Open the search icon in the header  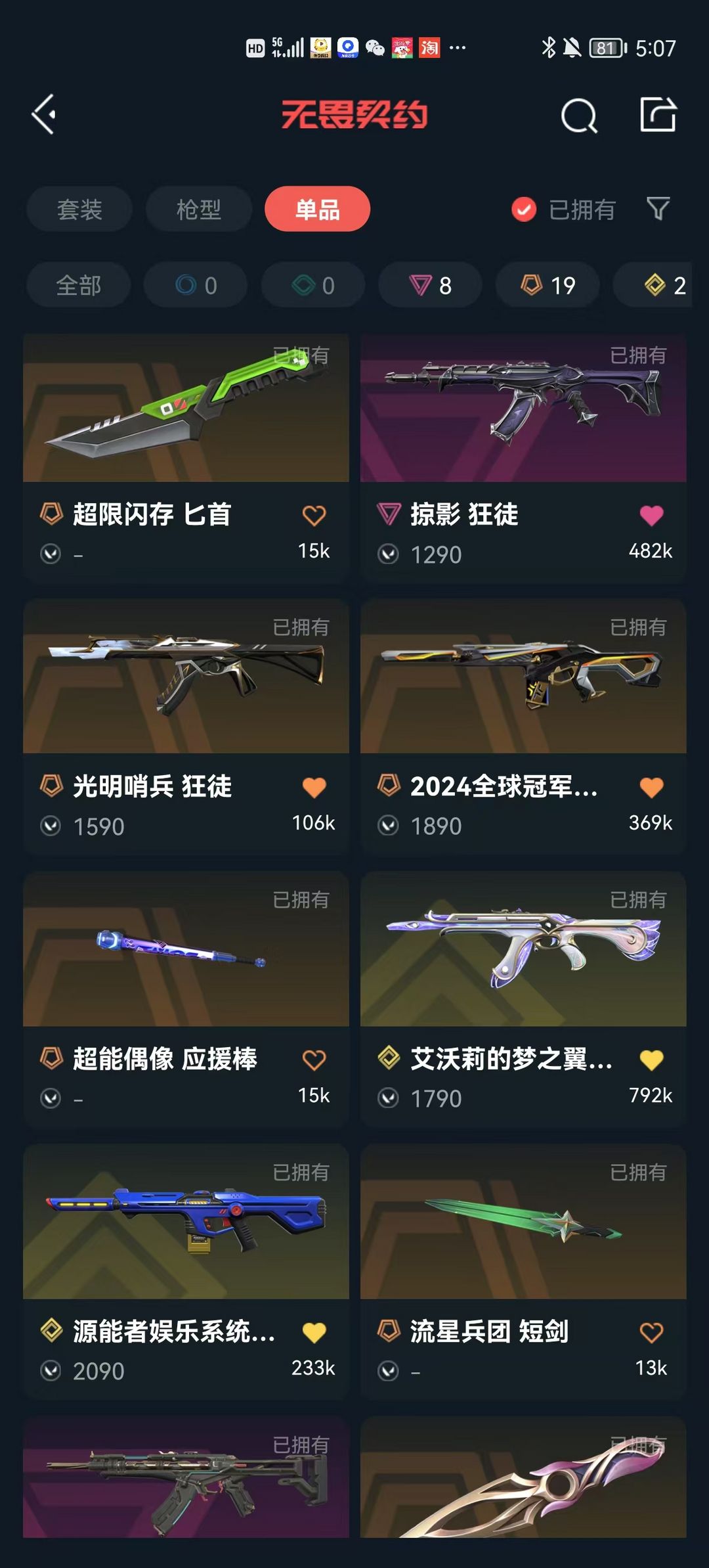coord(579,116)
